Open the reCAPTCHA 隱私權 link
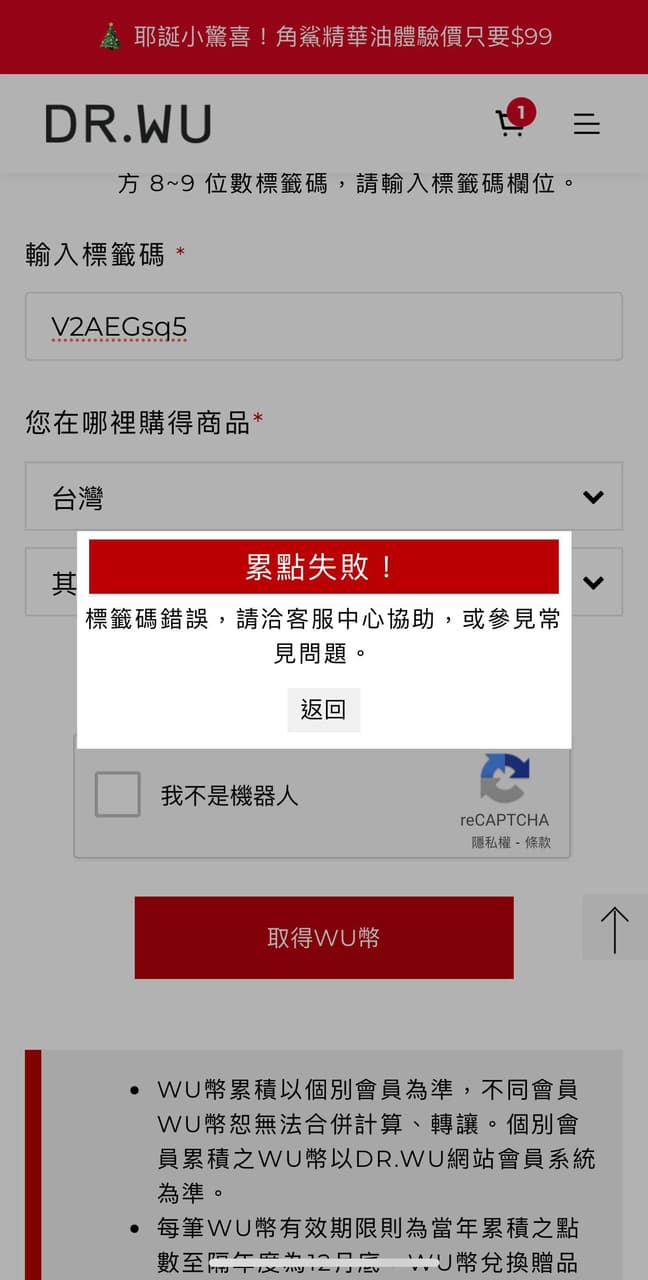 pyautogui.click(x=489, y=843)
